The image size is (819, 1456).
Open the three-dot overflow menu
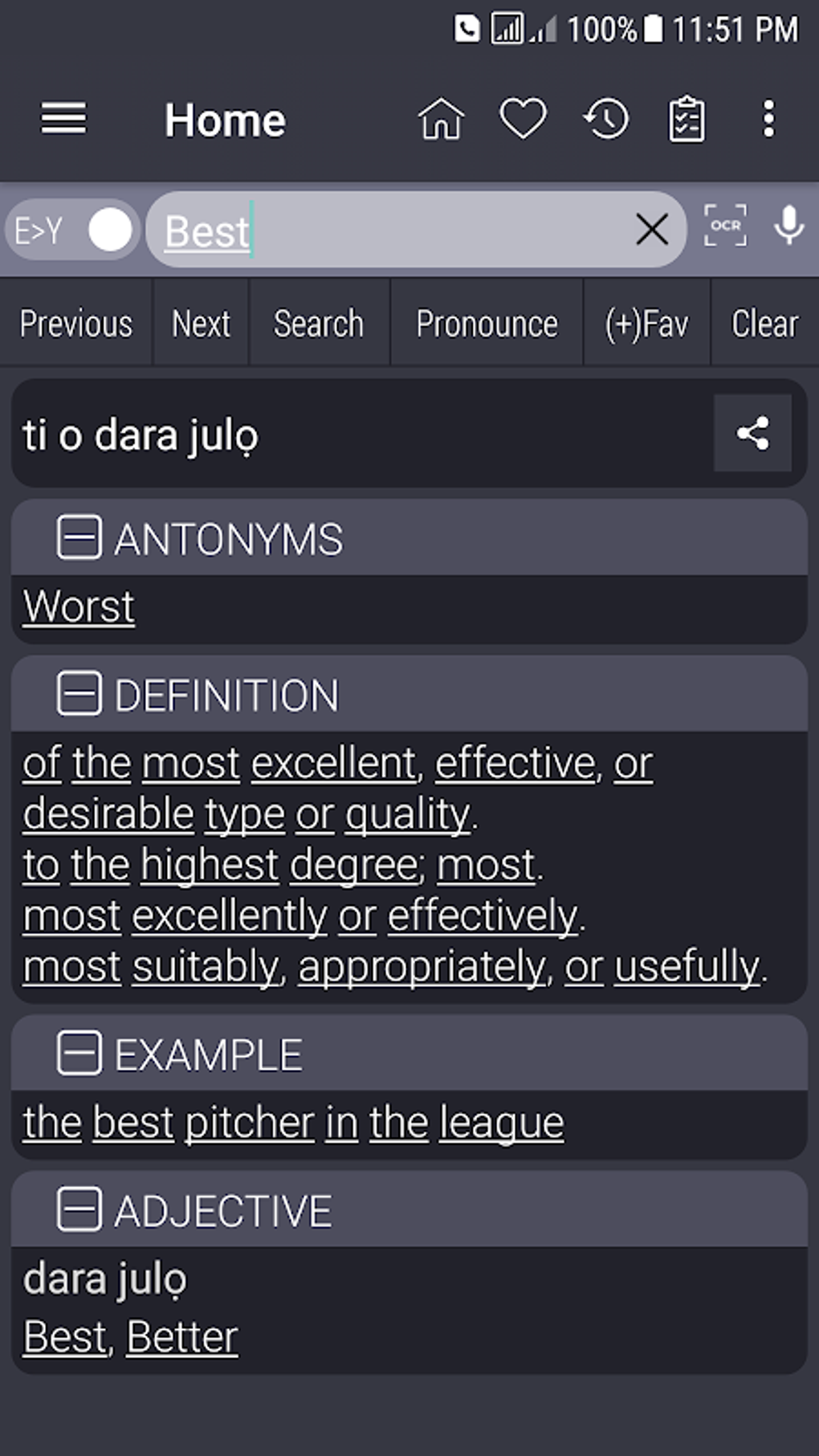(x=768, y=119)
